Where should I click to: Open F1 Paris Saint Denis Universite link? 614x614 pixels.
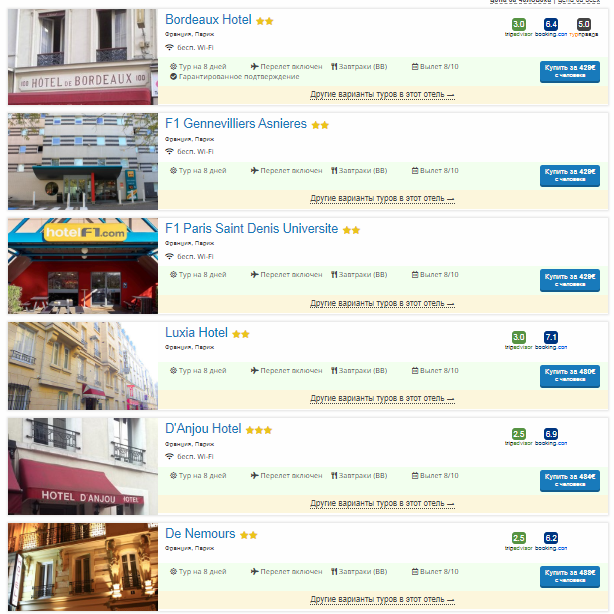[x=252, y=228]
